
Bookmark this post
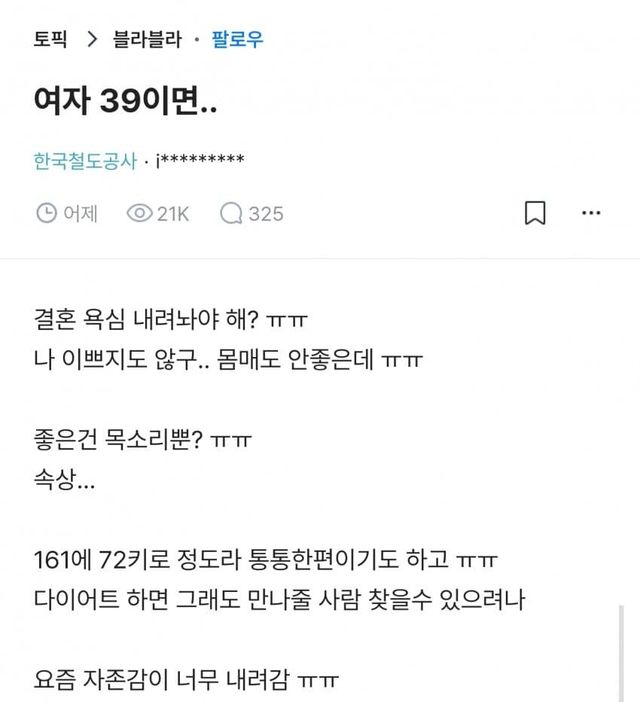pos(535,213)
